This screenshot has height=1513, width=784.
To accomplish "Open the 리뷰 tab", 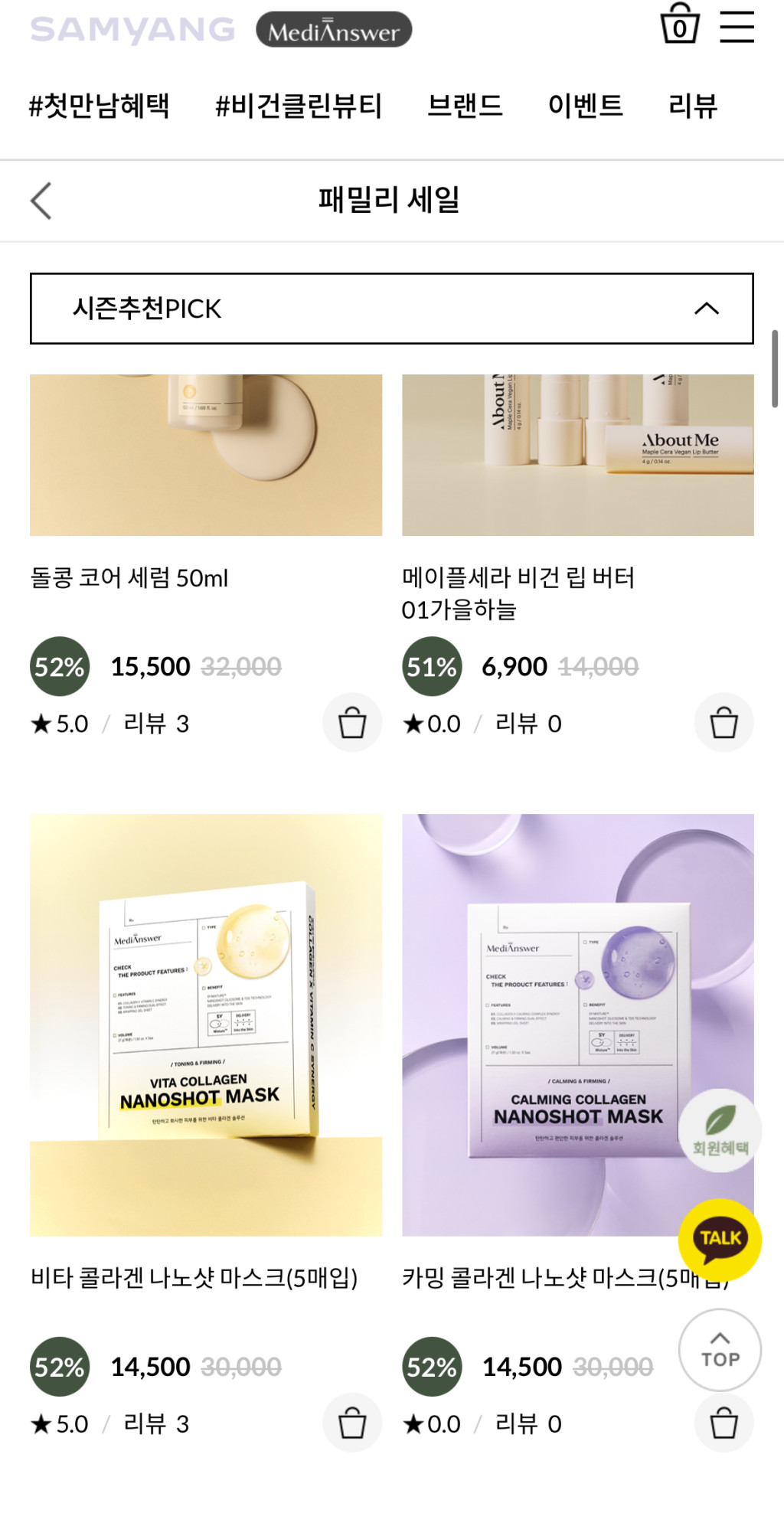I will pyautogui.click(x=693, y=106).
